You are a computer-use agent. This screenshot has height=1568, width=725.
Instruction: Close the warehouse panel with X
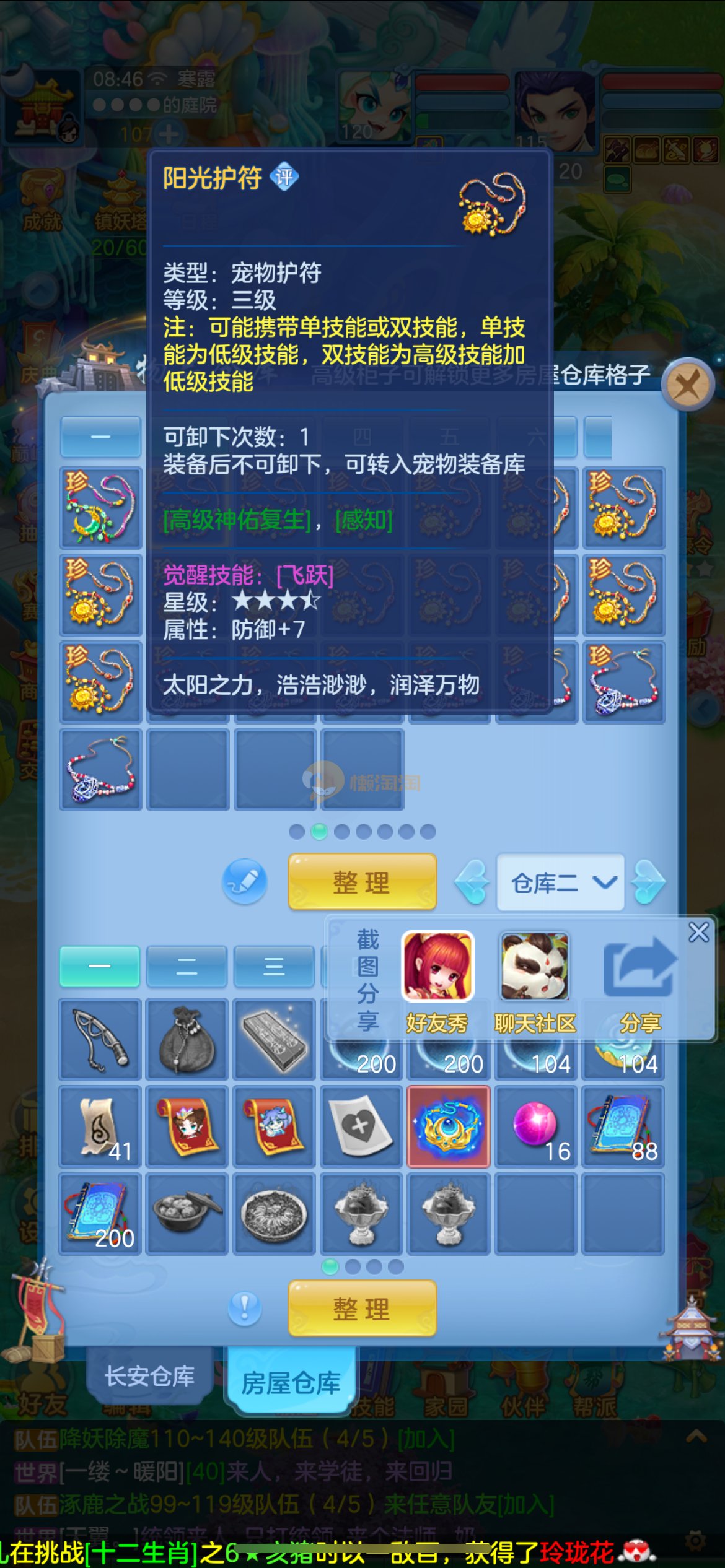click(687, 385)
